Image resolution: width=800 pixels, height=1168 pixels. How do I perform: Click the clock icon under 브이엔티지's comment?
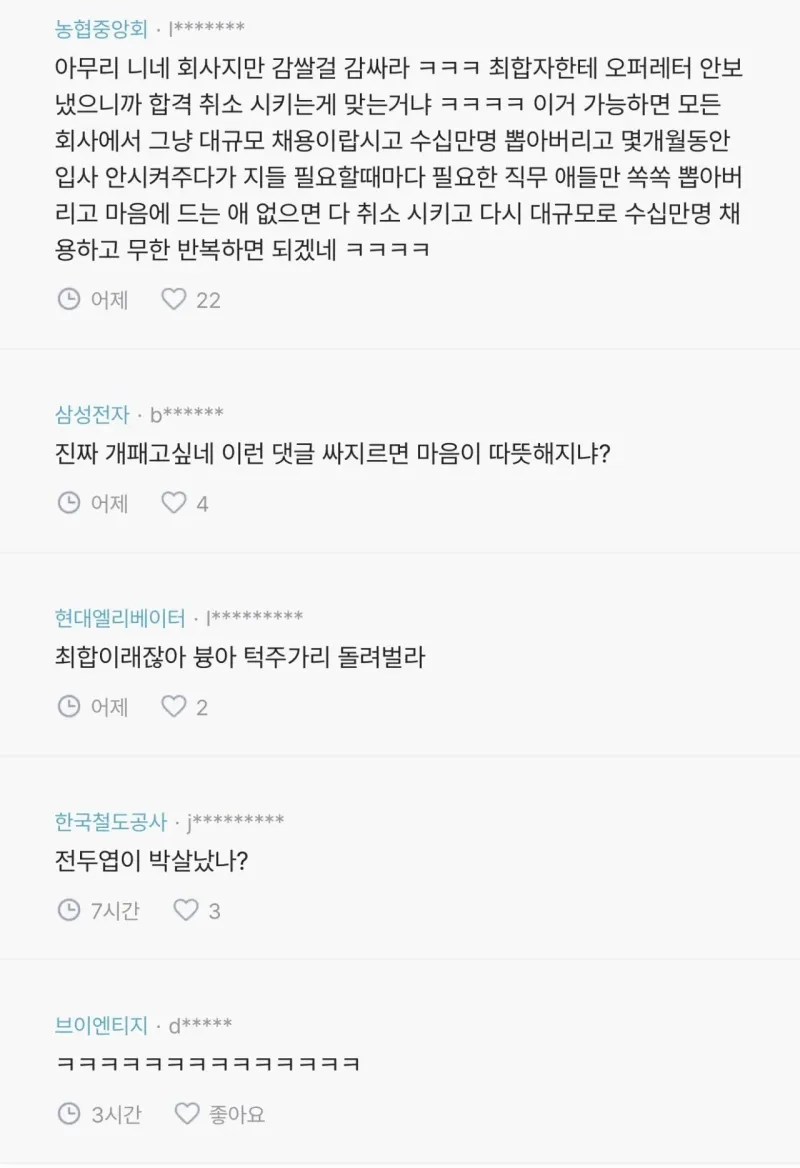[x=68, y=1115]
